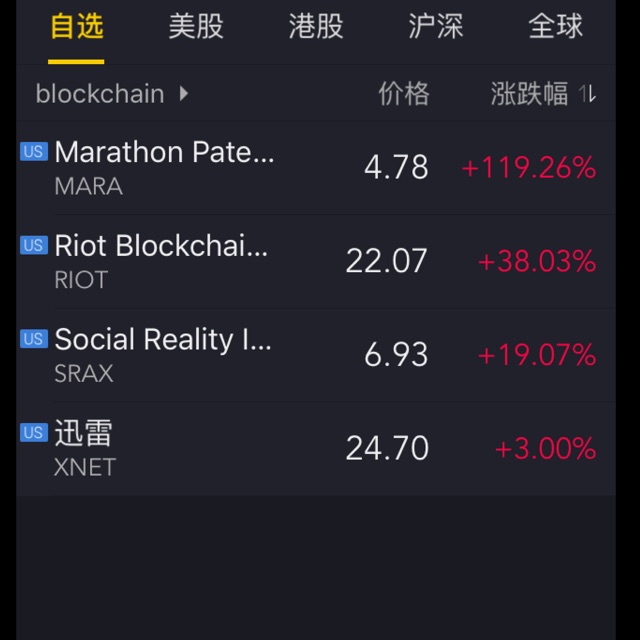
Task: Go to the 全球 tab
Action: click(556, 26)
